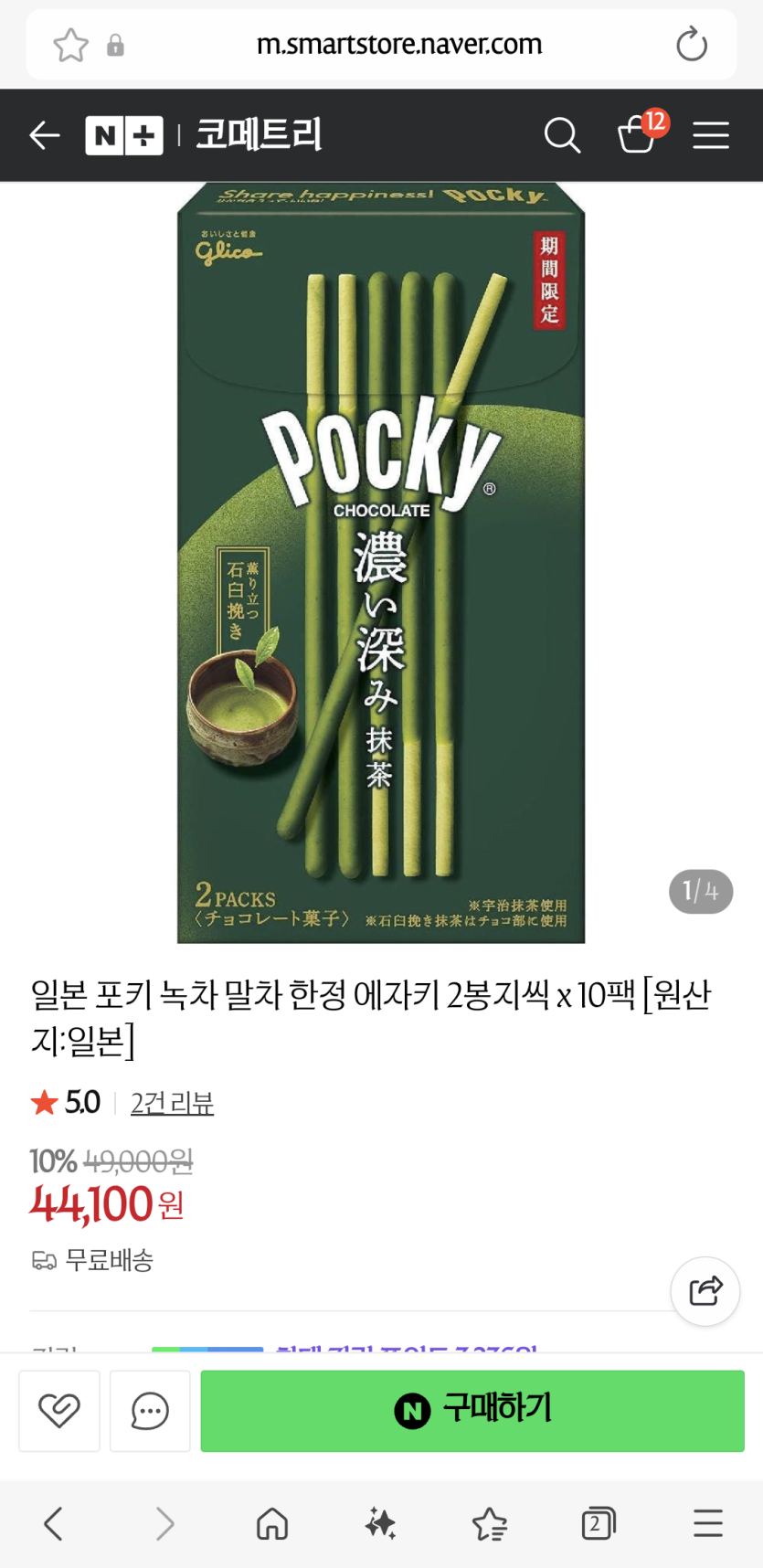Screen dimensions: 763x1568
Task: Tap 구매하기 to buy
Action: point(472,1410)
